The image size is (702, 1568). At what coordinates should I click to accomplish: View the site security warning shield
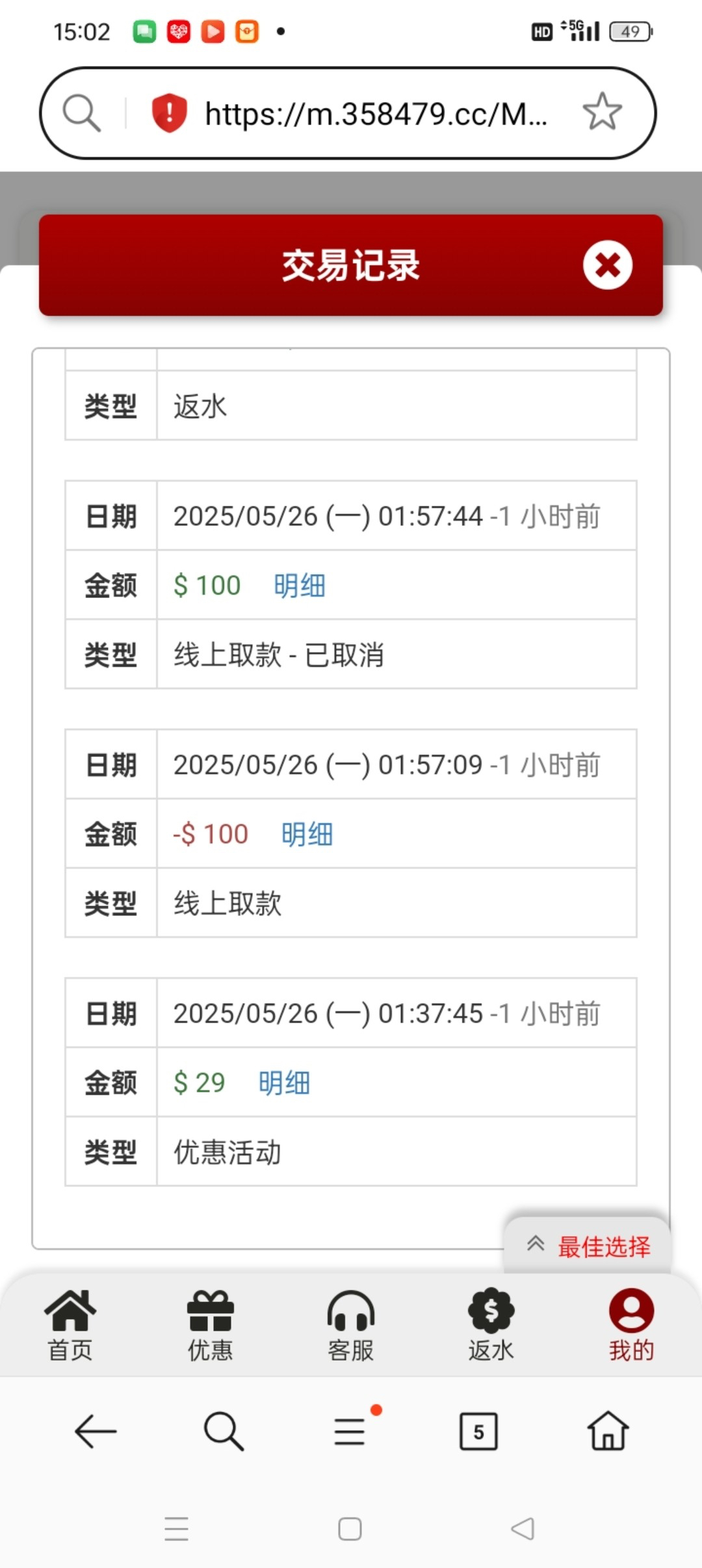(x=169, y=112)
